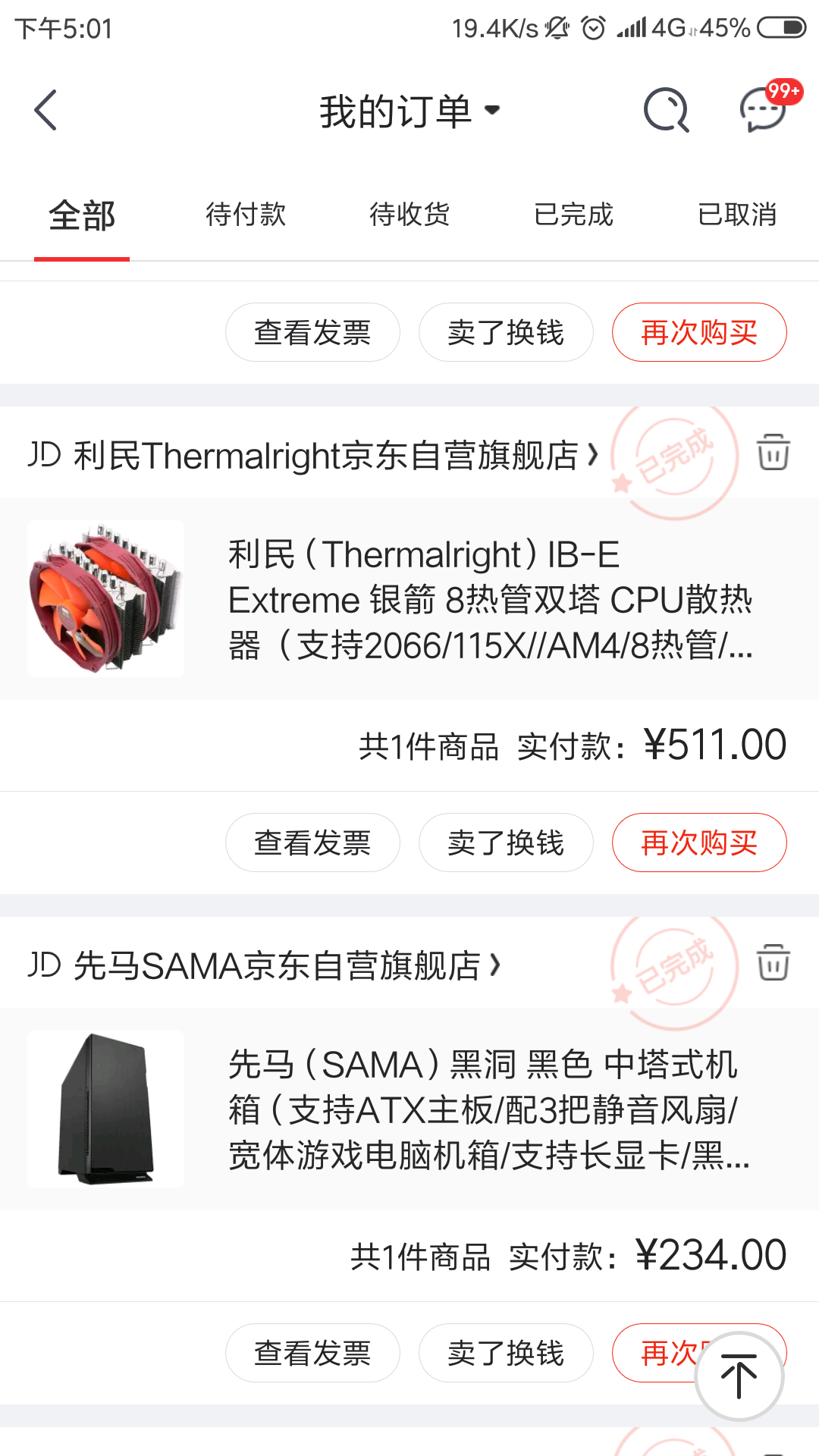
Task: Click 再次购买 for the CPU cooler order
Action: [698, 842]
